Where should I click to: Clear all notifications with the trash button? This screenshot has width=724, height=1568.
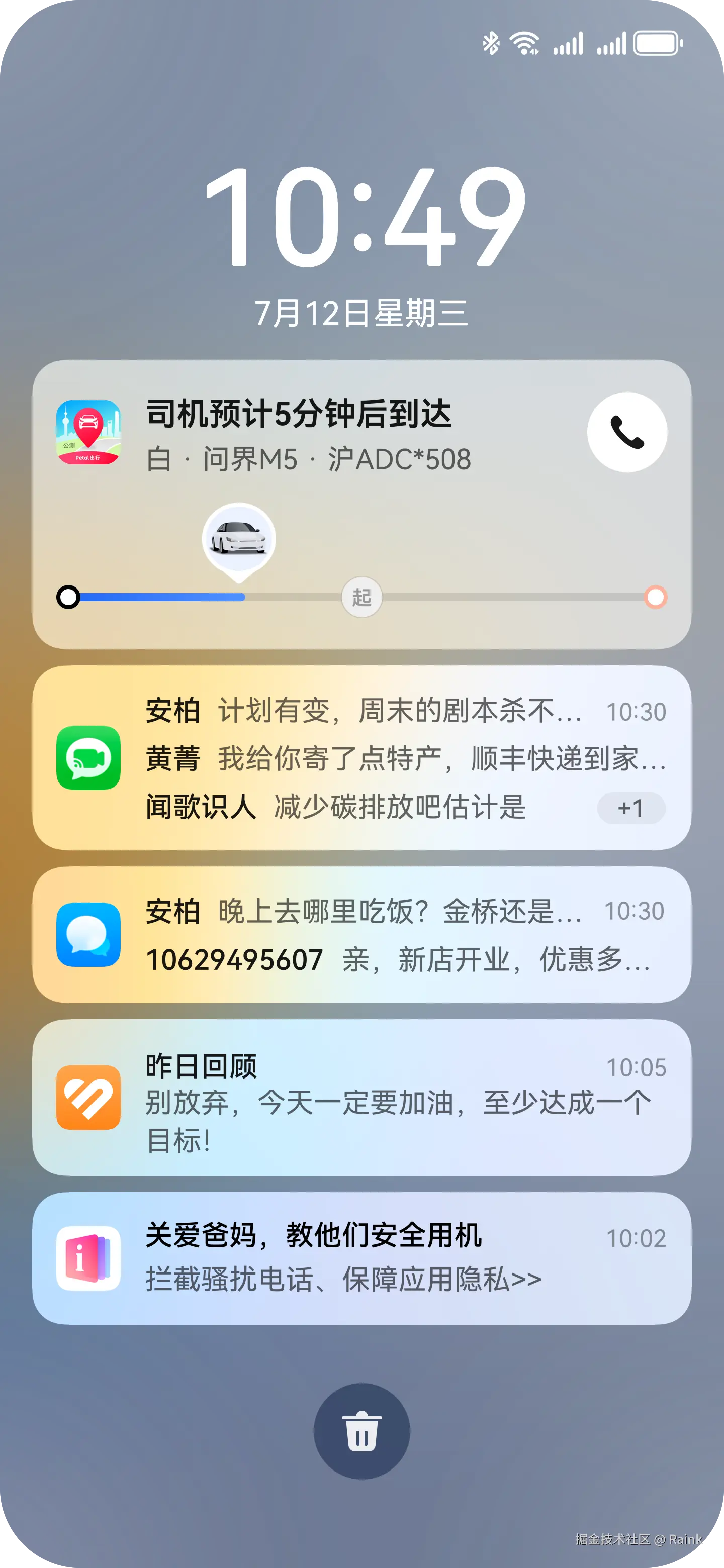[361, 1430]
